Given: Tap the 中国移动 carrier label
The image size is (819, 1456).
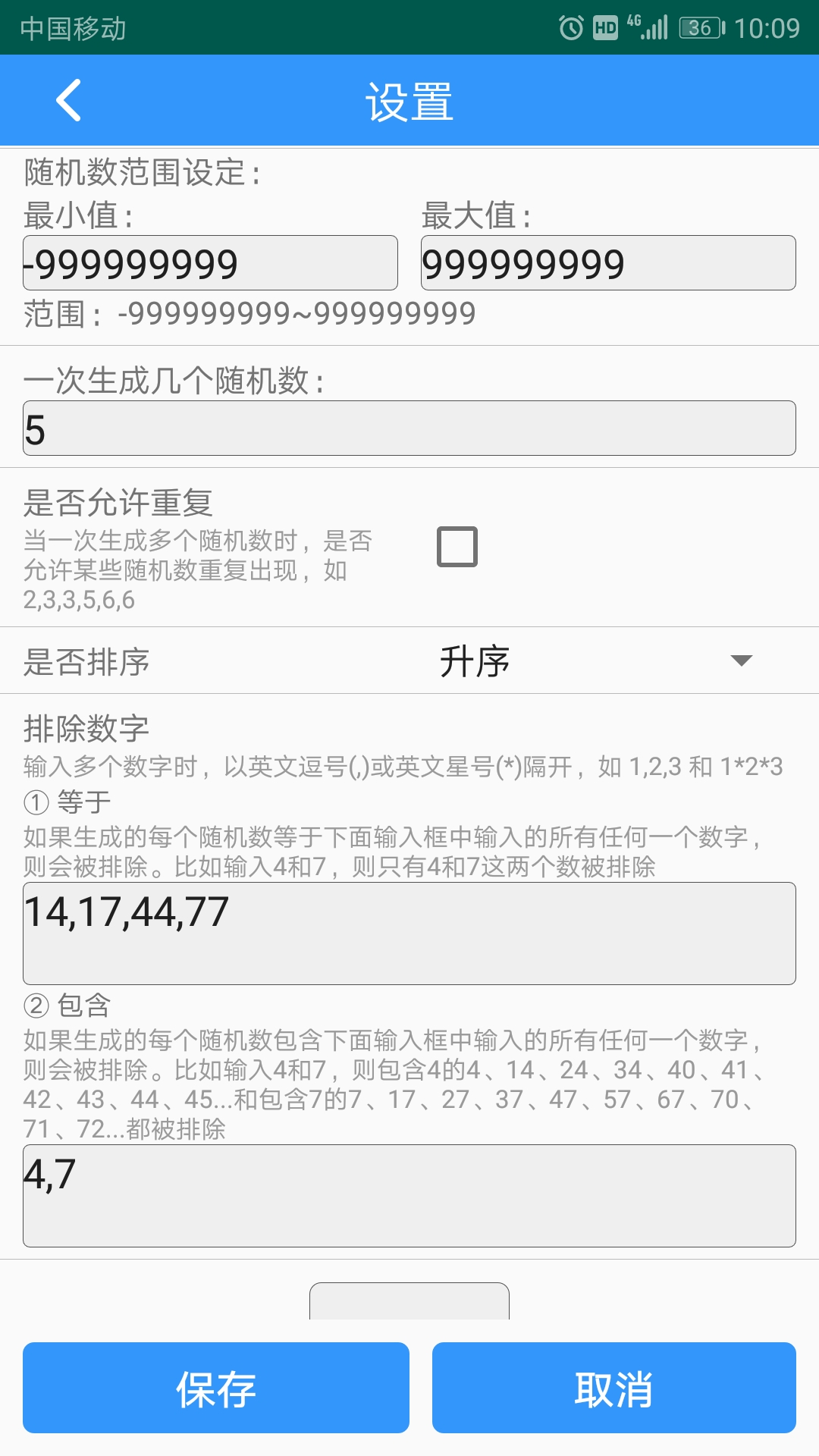Looking at the screenshot, I should coord(72,30).
